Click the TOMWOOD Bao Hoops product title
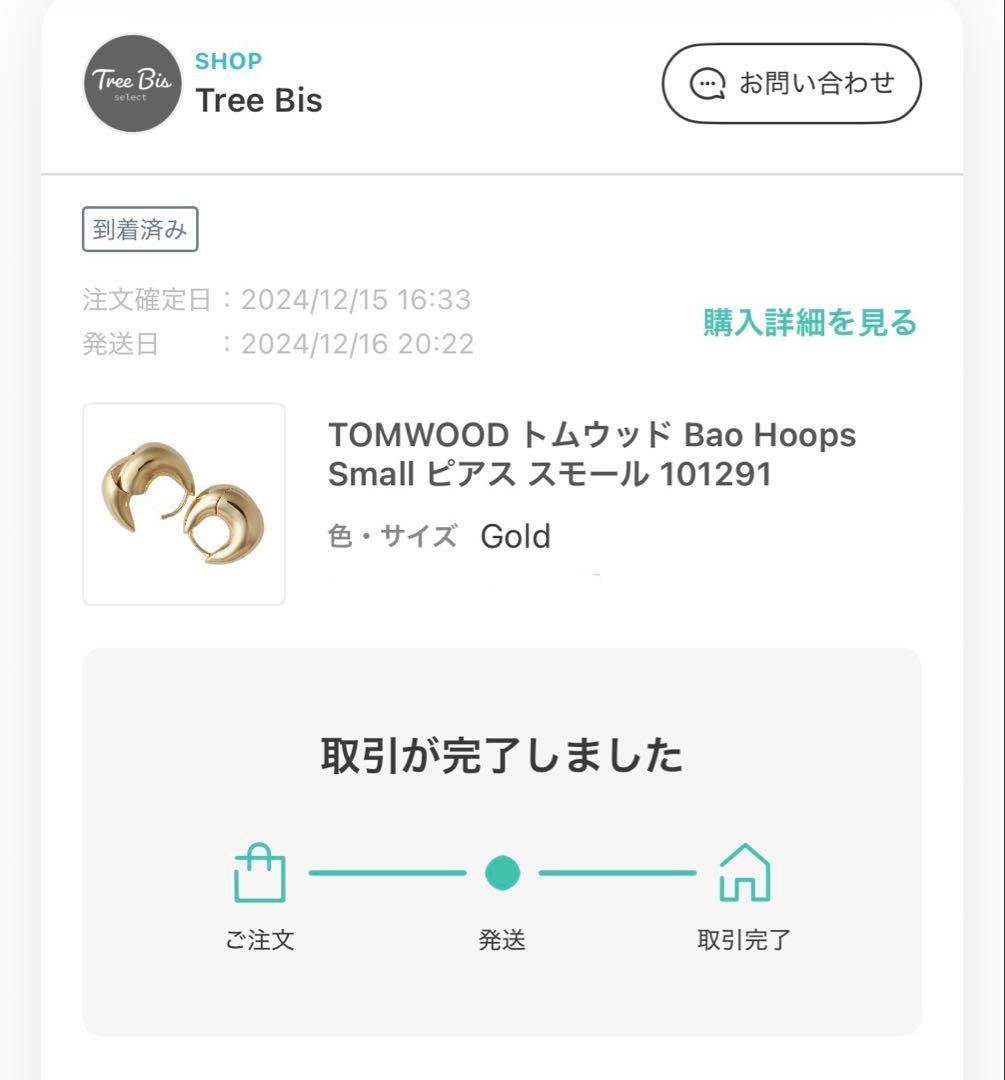Image resolution: width=1005 pixels, height=1080 pixels. click(x=590, y=455)
